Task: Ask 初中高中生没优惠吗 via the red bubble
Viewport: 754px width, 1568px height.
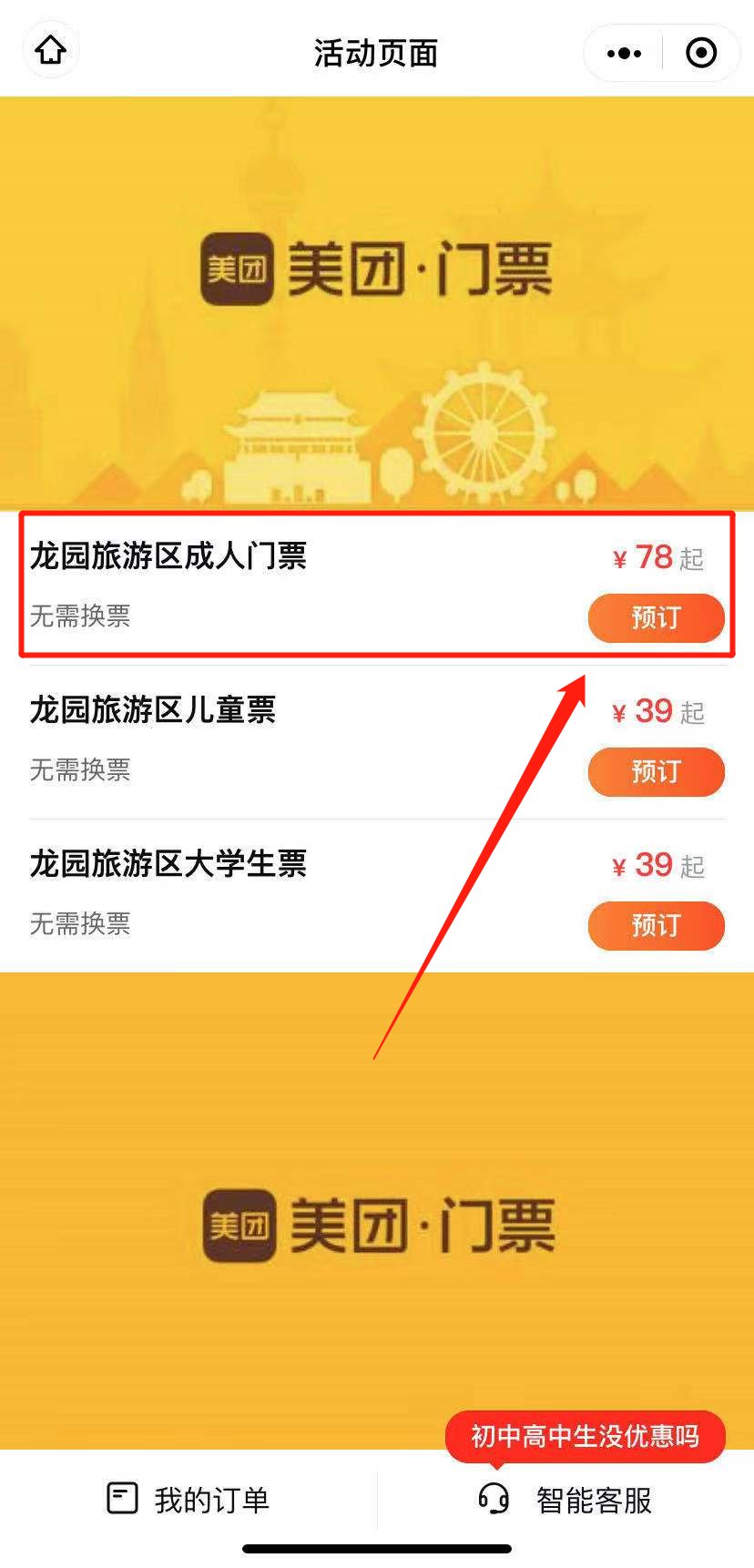Action: pos(585,1436)
